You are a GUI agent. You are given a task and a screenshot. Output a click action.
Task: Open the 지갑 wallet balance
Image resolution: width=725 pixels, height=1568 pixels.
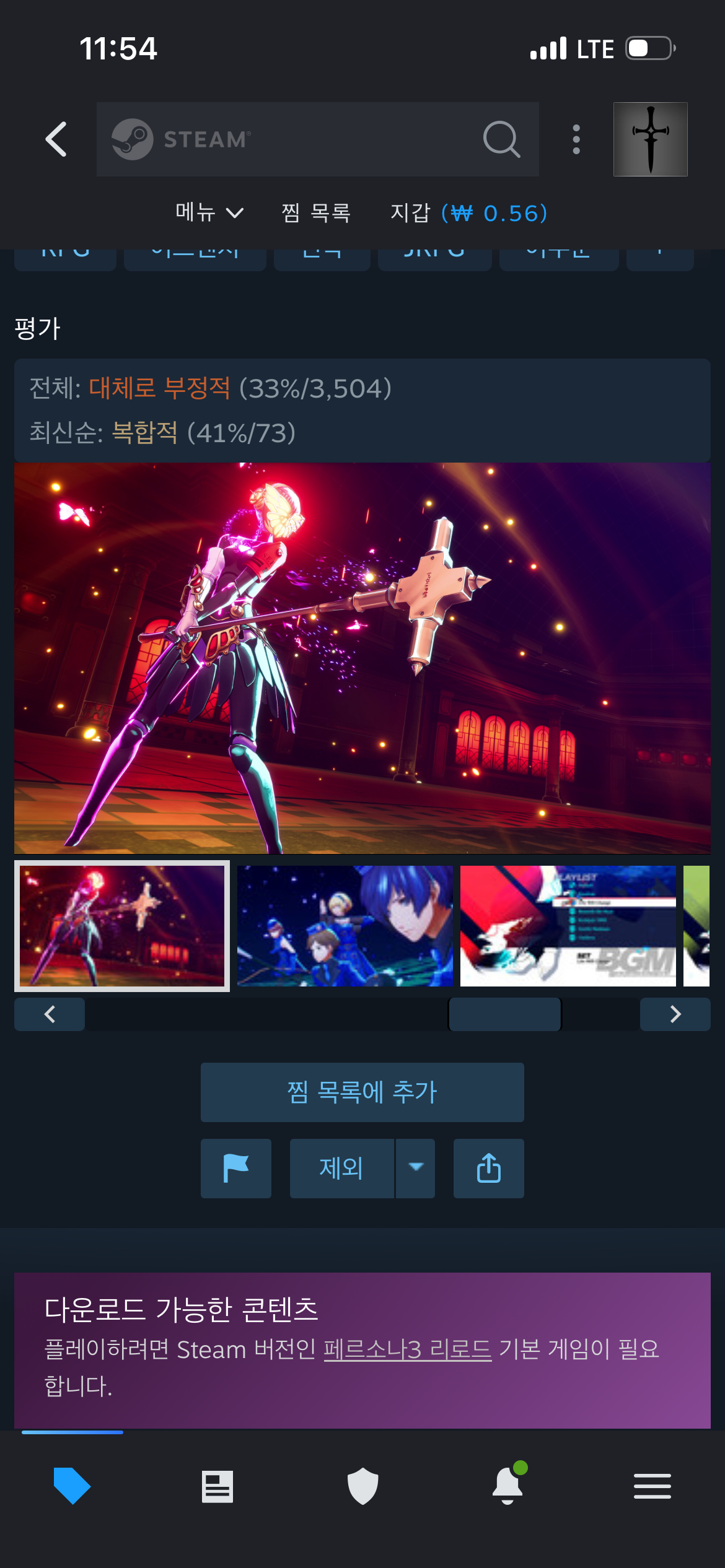[469, 212]
